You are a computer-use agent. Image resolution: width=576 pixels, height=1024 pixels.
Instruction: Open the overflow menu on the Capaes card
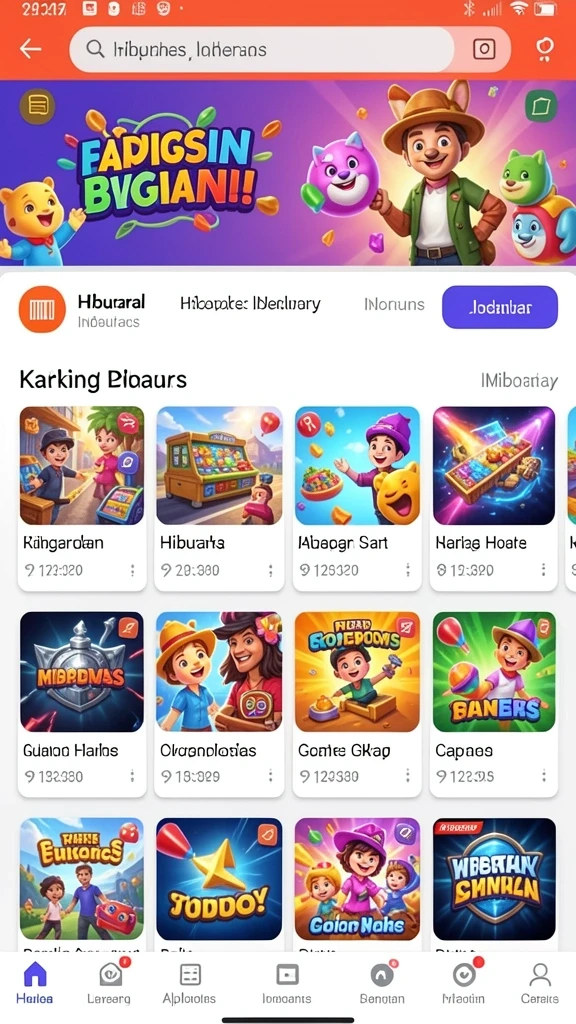(x=543, y=776)
